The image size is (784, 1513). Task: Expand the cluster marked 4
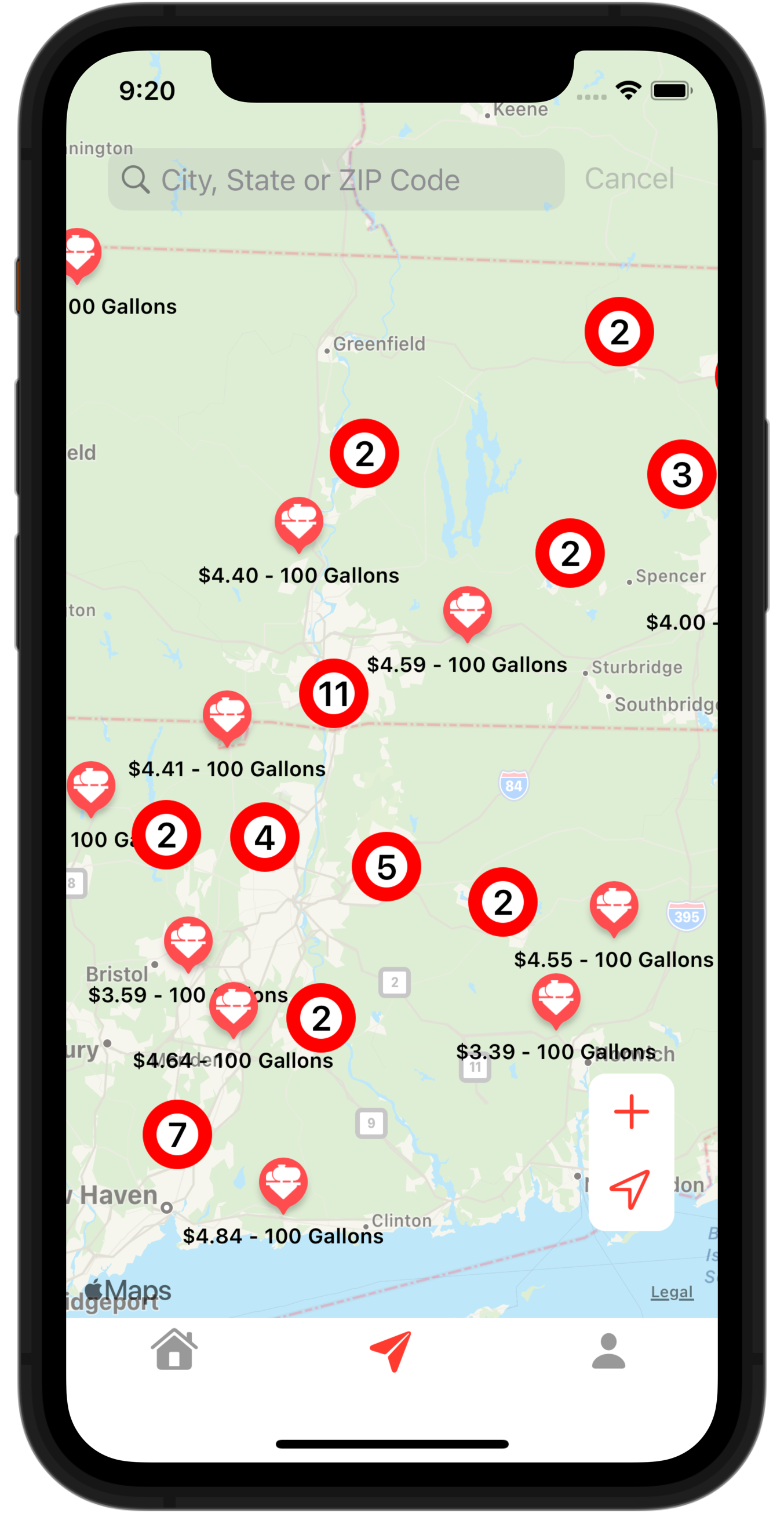(x=265, y=837)
